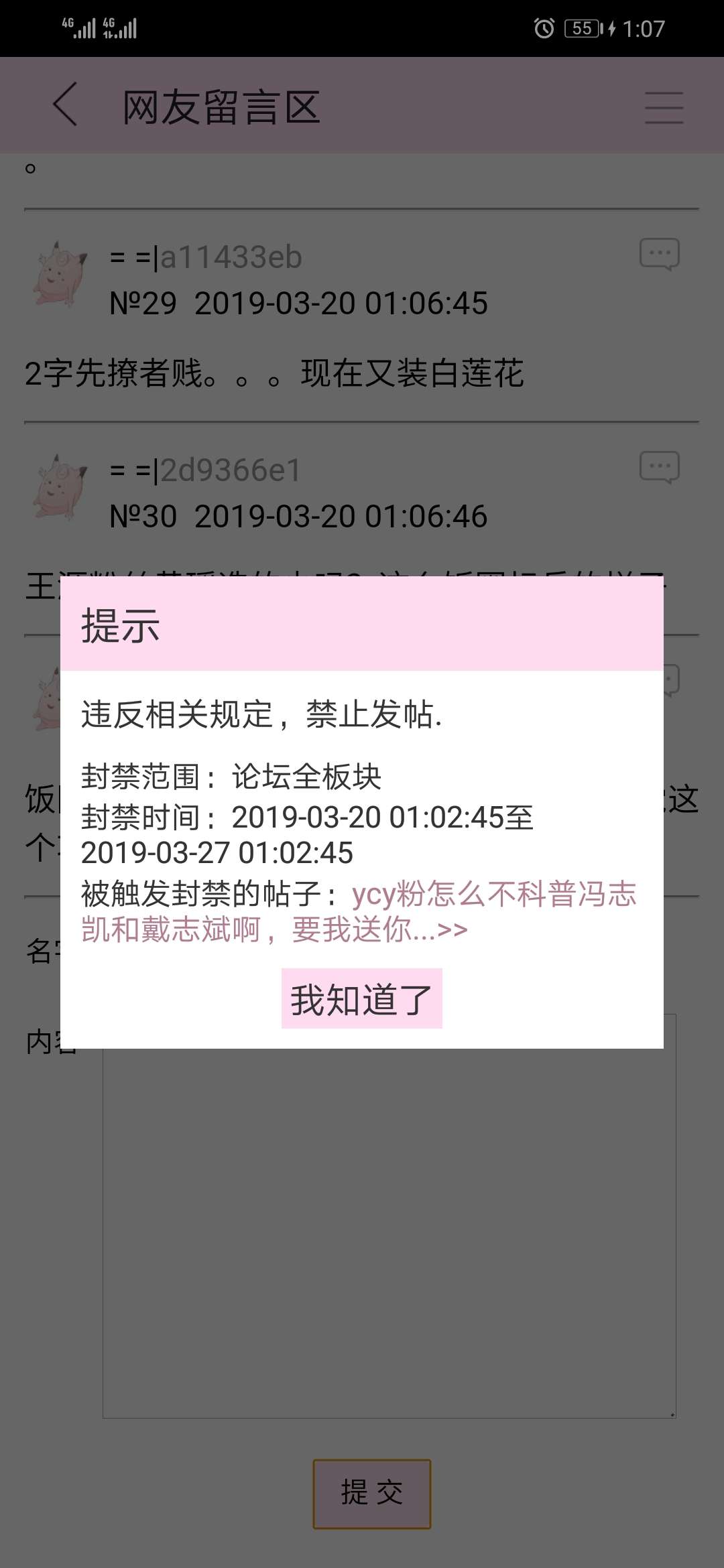
Task: Reply to comment №30 via the bubble icon
Action: 659,467
